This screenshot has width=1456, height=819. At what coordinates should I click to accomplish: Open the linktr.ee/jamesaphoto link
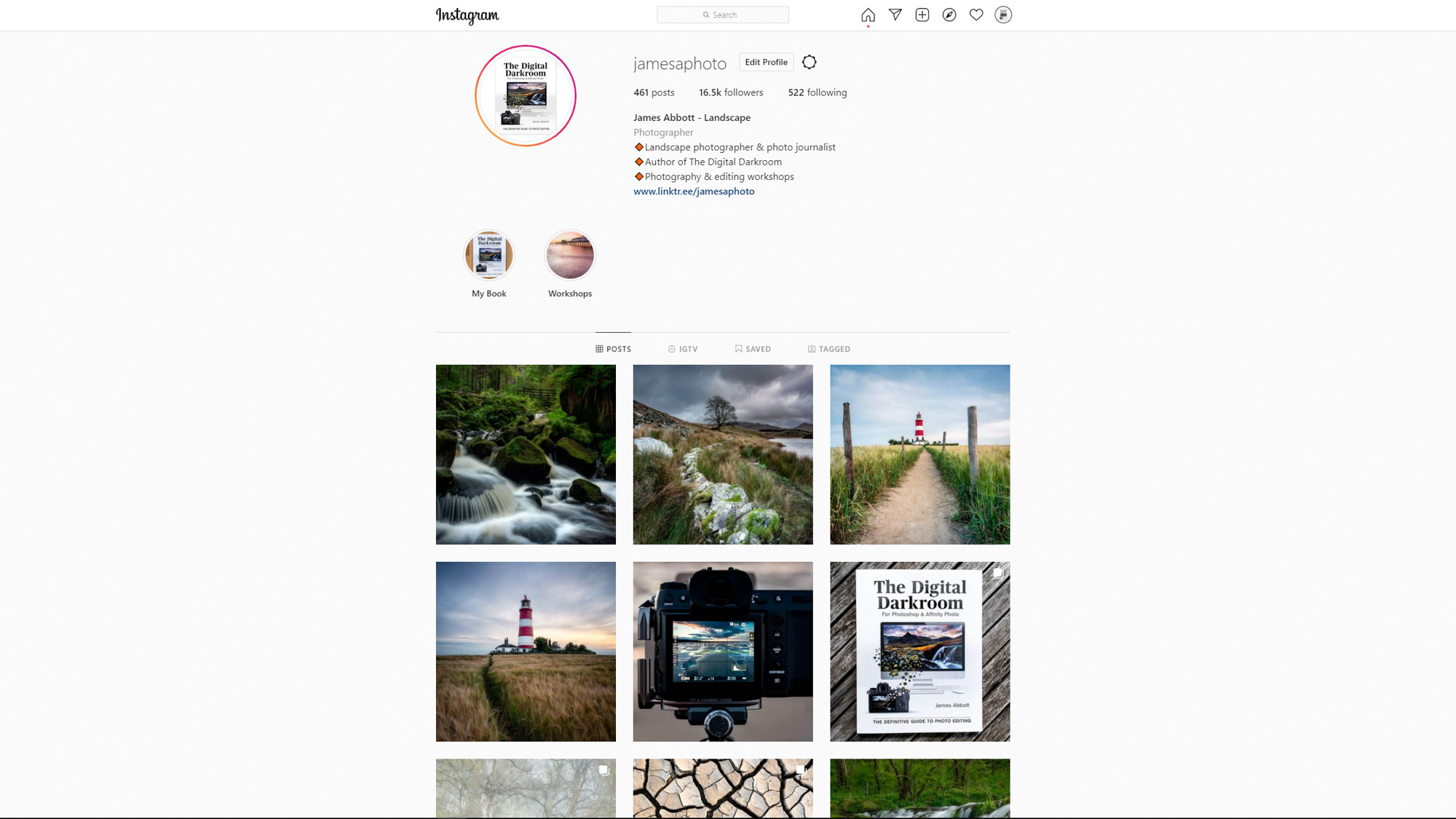(694, 191)
